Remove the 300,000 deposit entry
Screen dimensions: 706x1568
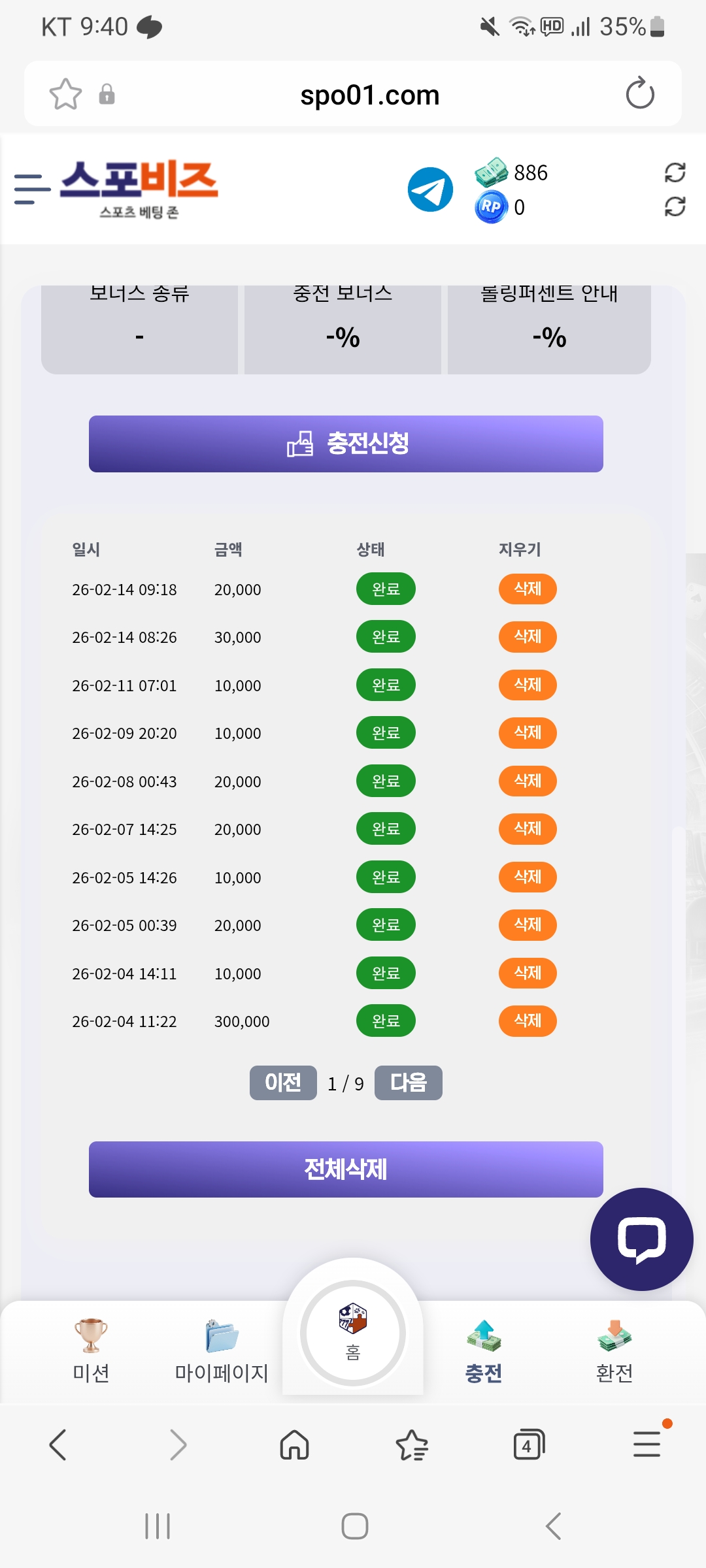528,1021
